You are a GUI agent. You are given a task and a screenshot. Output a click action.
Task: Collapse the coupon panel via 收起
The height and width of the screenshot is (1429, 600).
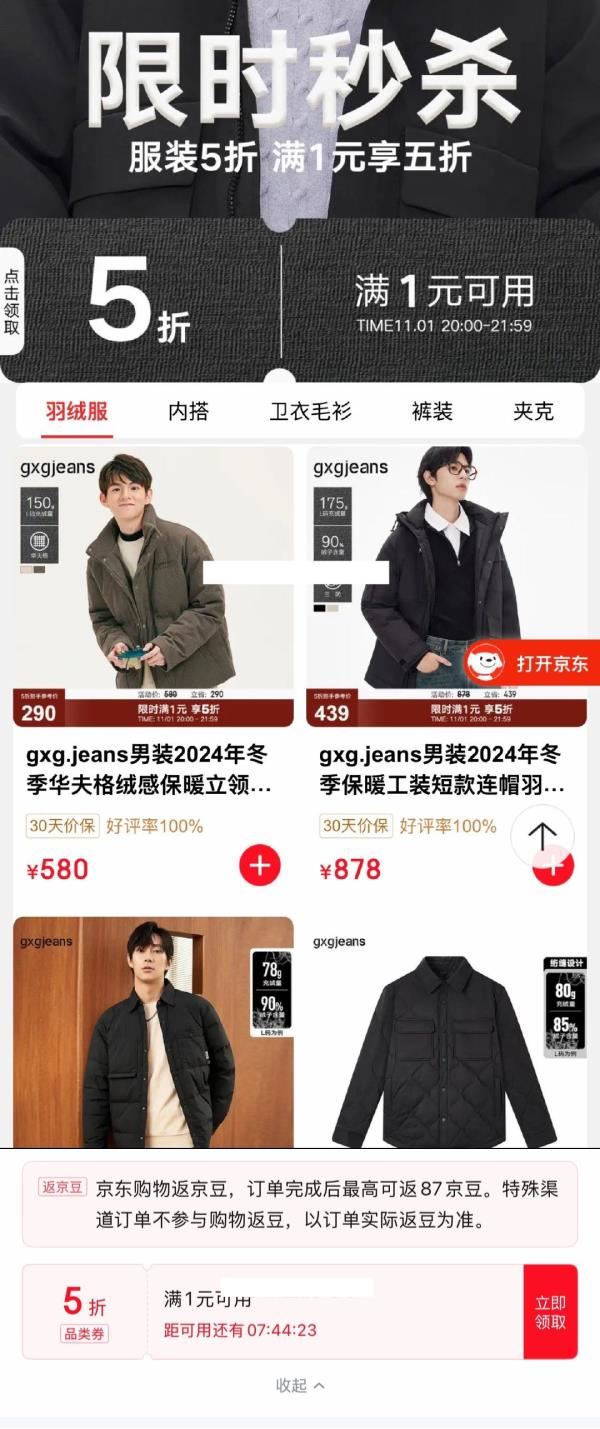pos(300,1385)
